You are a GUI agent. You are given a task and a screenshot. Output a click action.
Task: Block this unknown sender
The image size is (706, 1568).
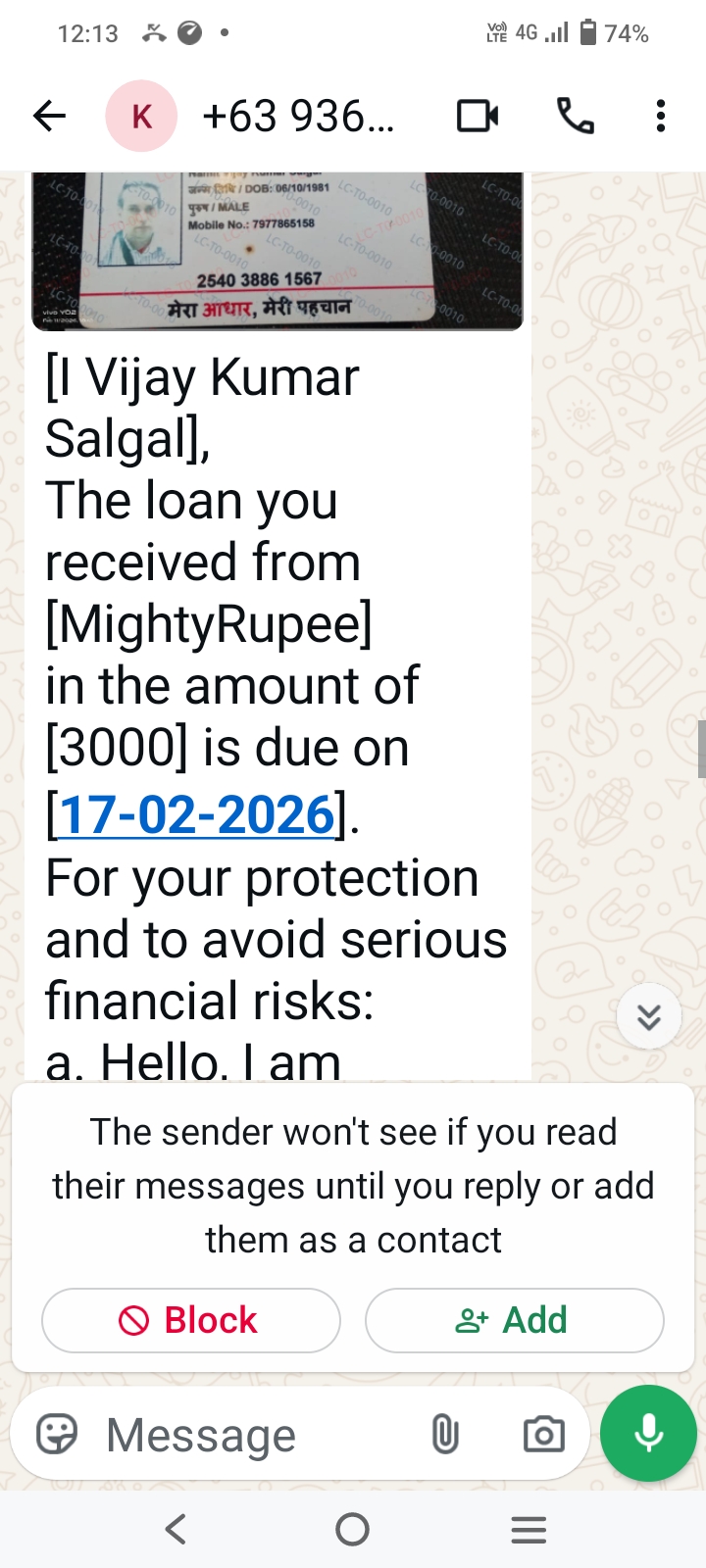pos(191,1320)
